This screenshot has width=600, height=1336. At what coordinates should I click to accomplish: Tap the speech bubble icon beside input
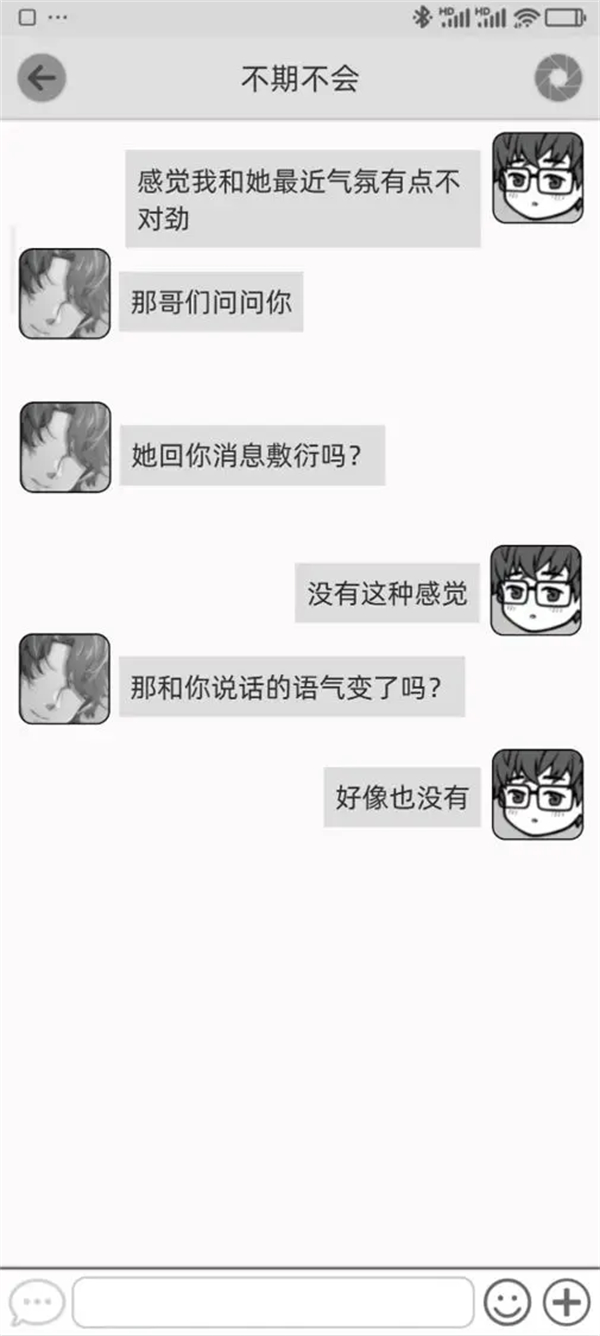point(37,1303)
